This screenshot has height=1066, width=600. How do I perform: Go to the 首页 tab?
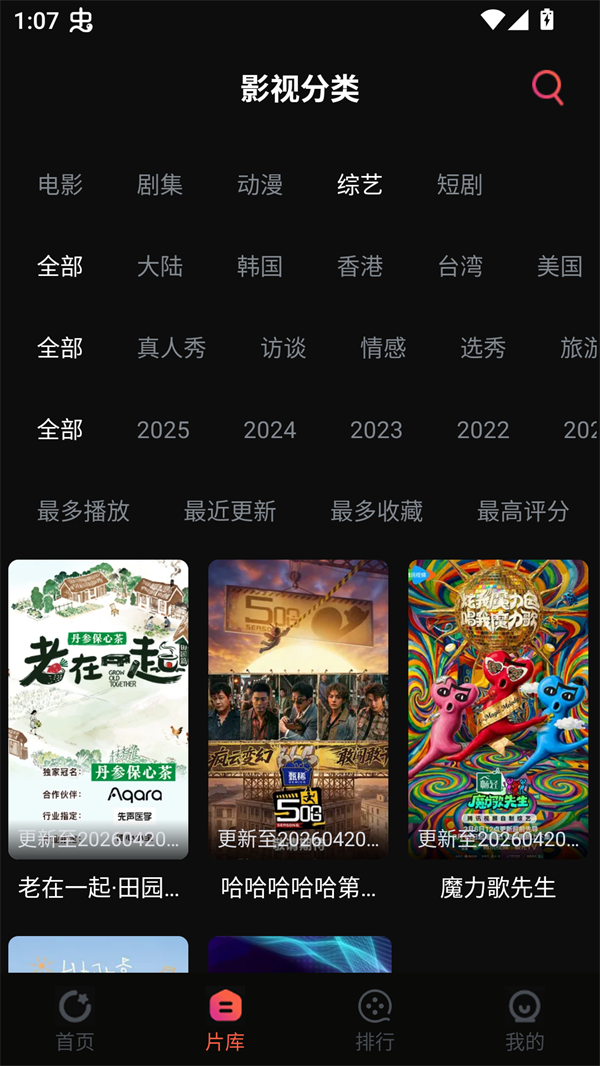click(x=75, y=1020)
